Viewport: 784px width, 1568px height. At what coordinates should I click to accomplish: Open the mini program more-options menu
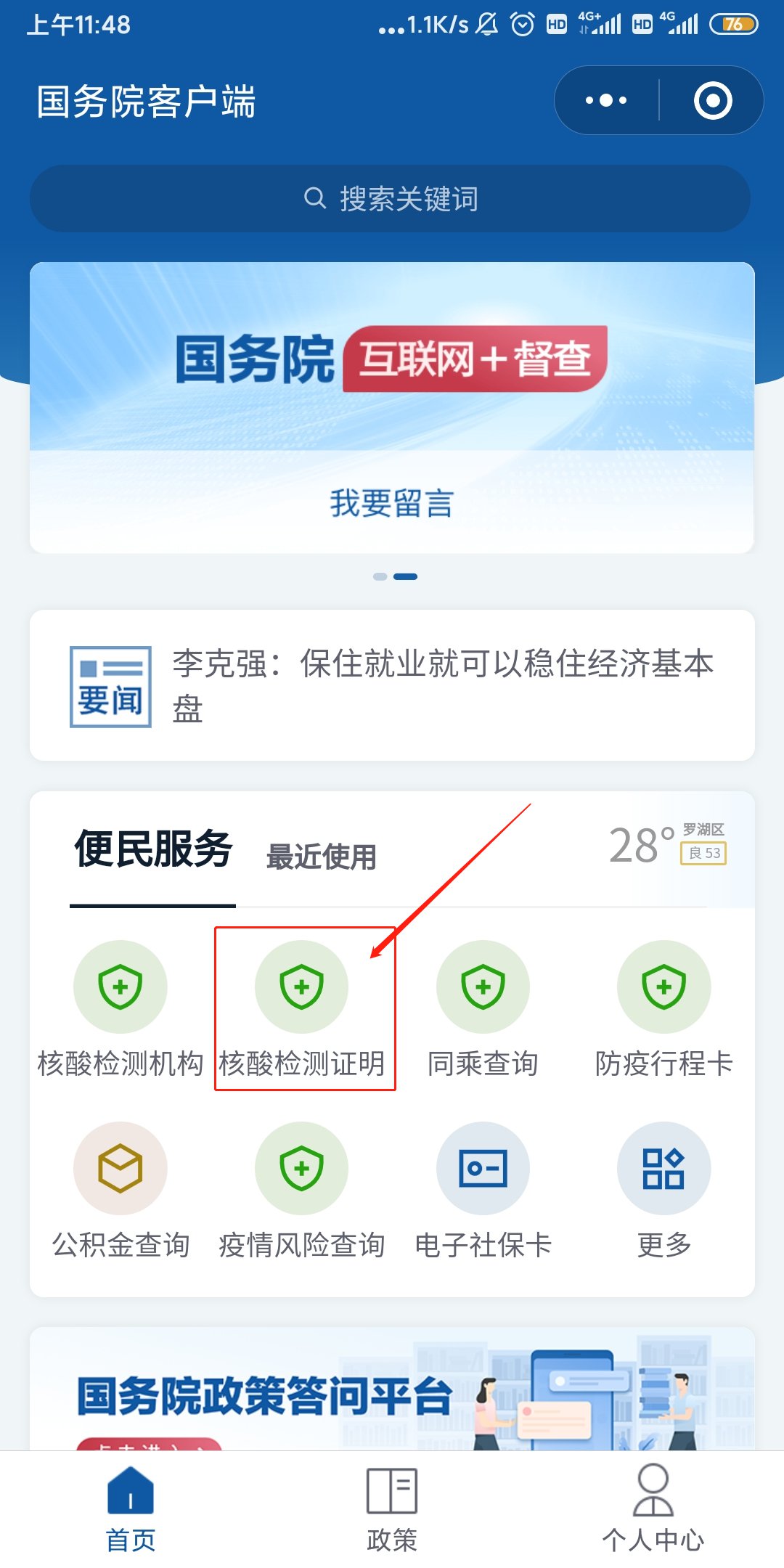pyautogui.click(x=606, y=100)
